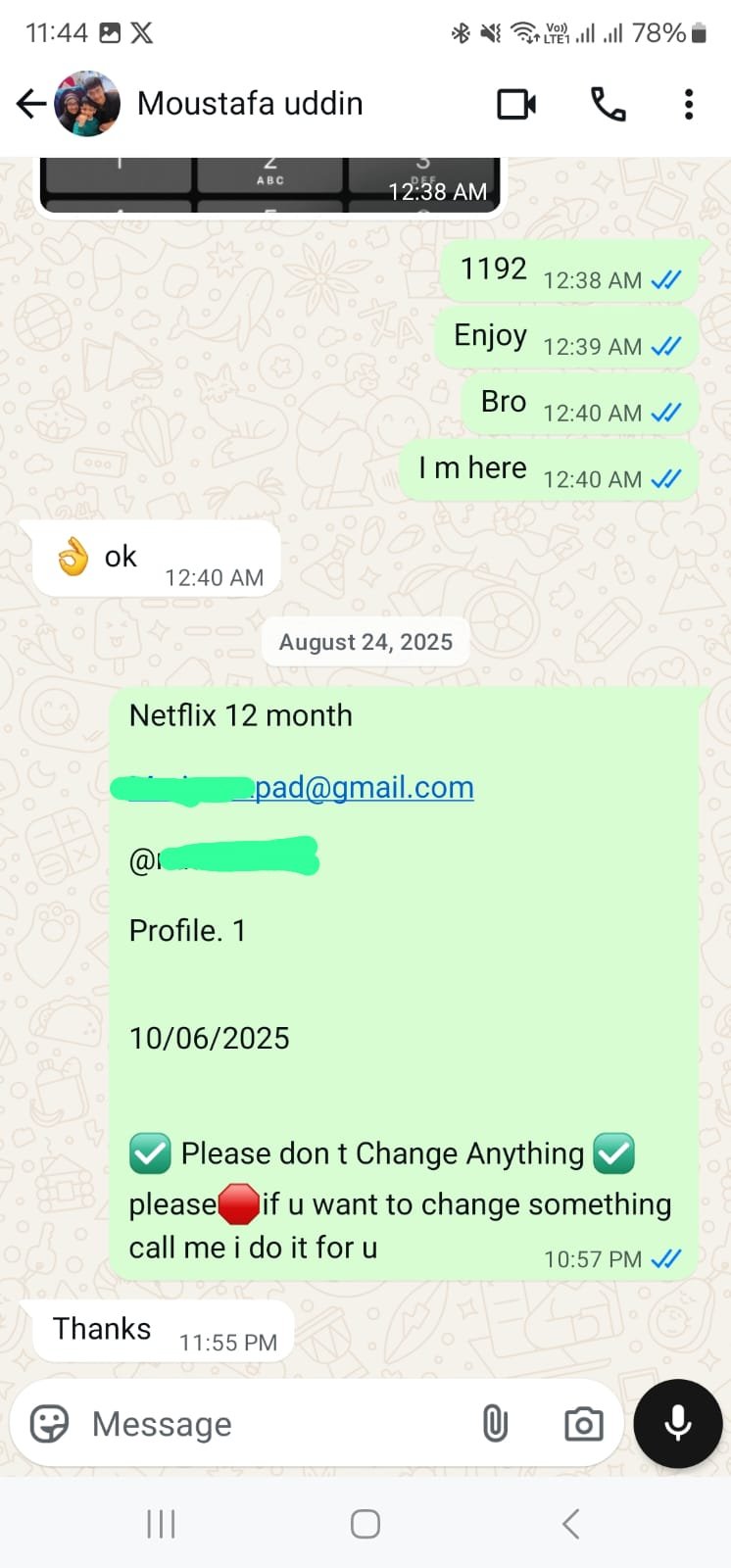The height and width of the screenshot is (1568, 731).
Task: Tap the system home button
Action: click(x=365, y=1524)
